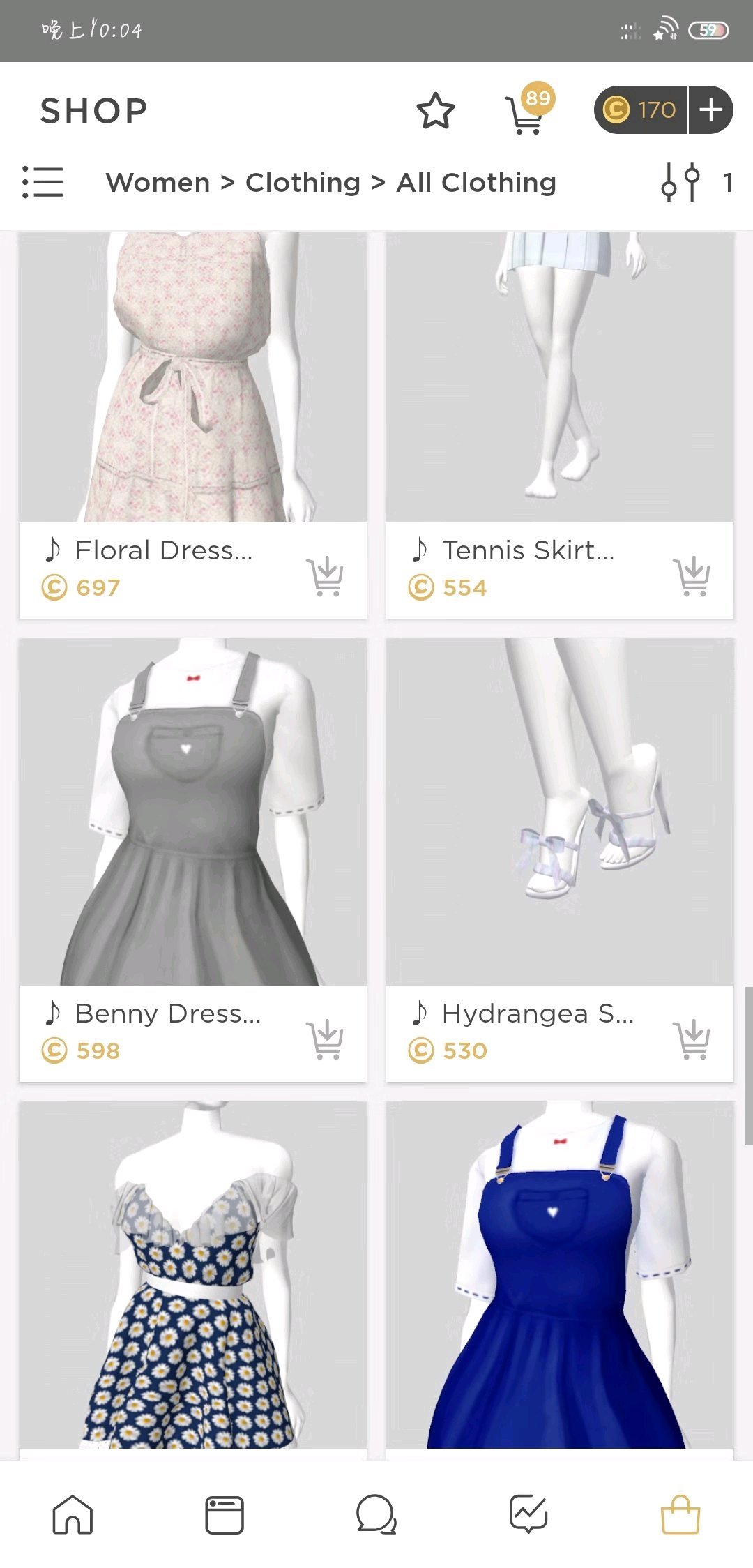Add Floral Dress to cart
Viewport: 753px width, 1568px height.
pyautogui.click(x=325, y=576)
